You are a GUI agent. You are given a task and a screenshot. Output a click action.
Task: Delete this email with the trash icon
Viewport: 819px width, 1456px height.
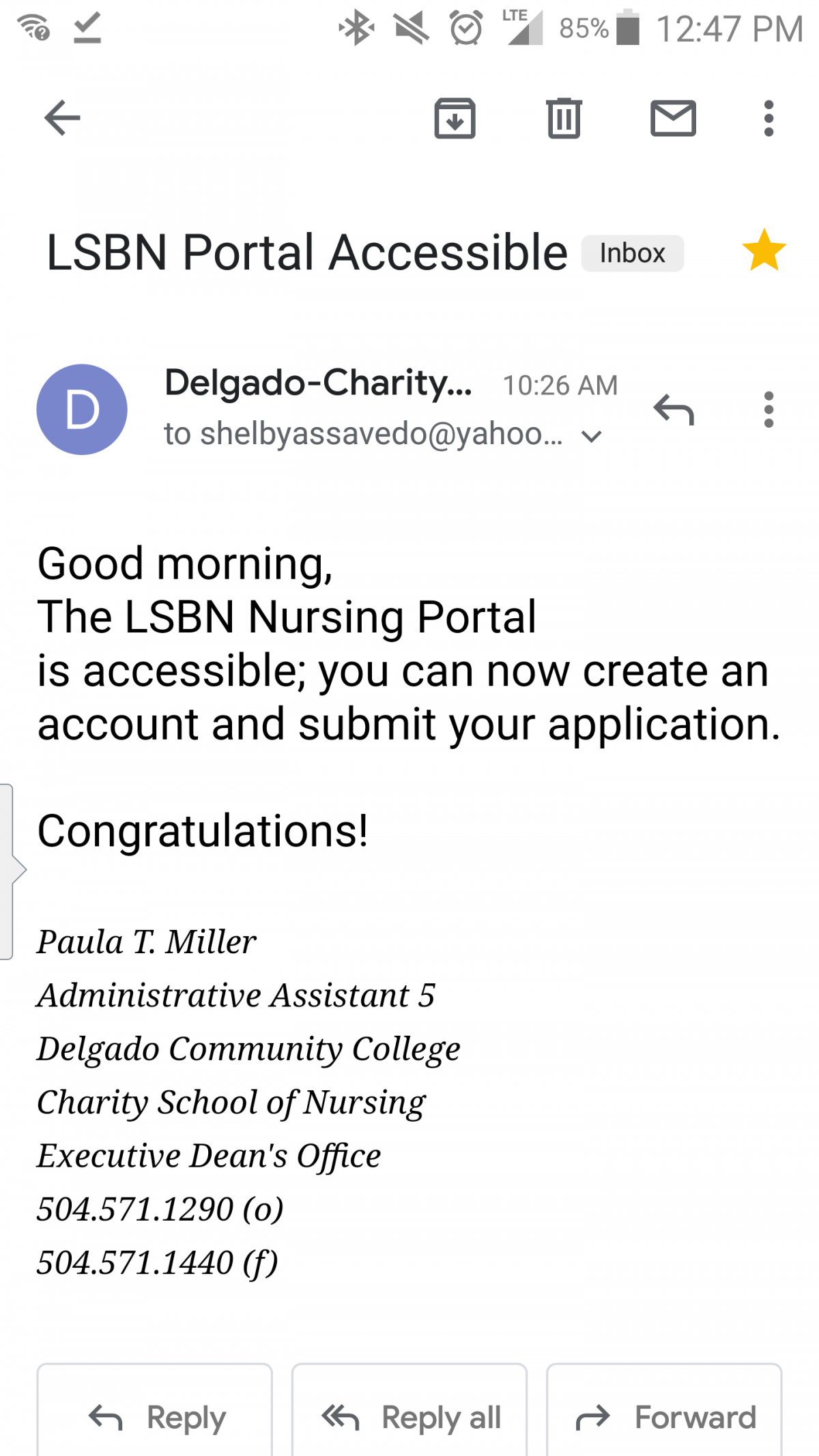pos(564,118)
